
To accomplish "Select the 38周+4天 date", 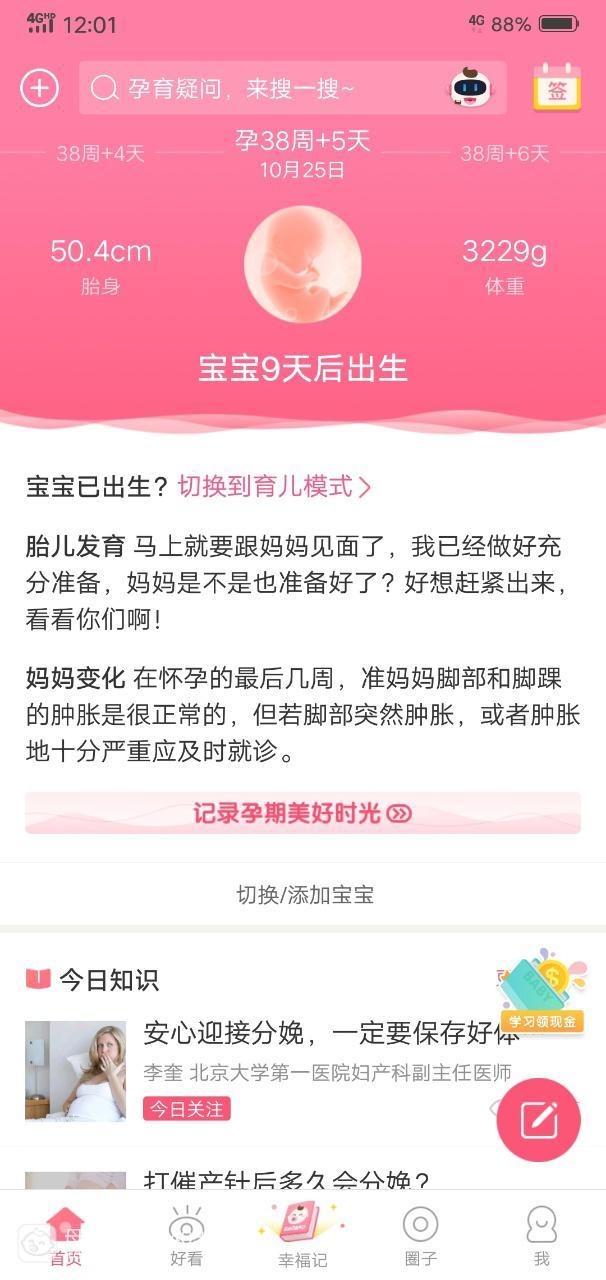I will [x=100, y=154].
